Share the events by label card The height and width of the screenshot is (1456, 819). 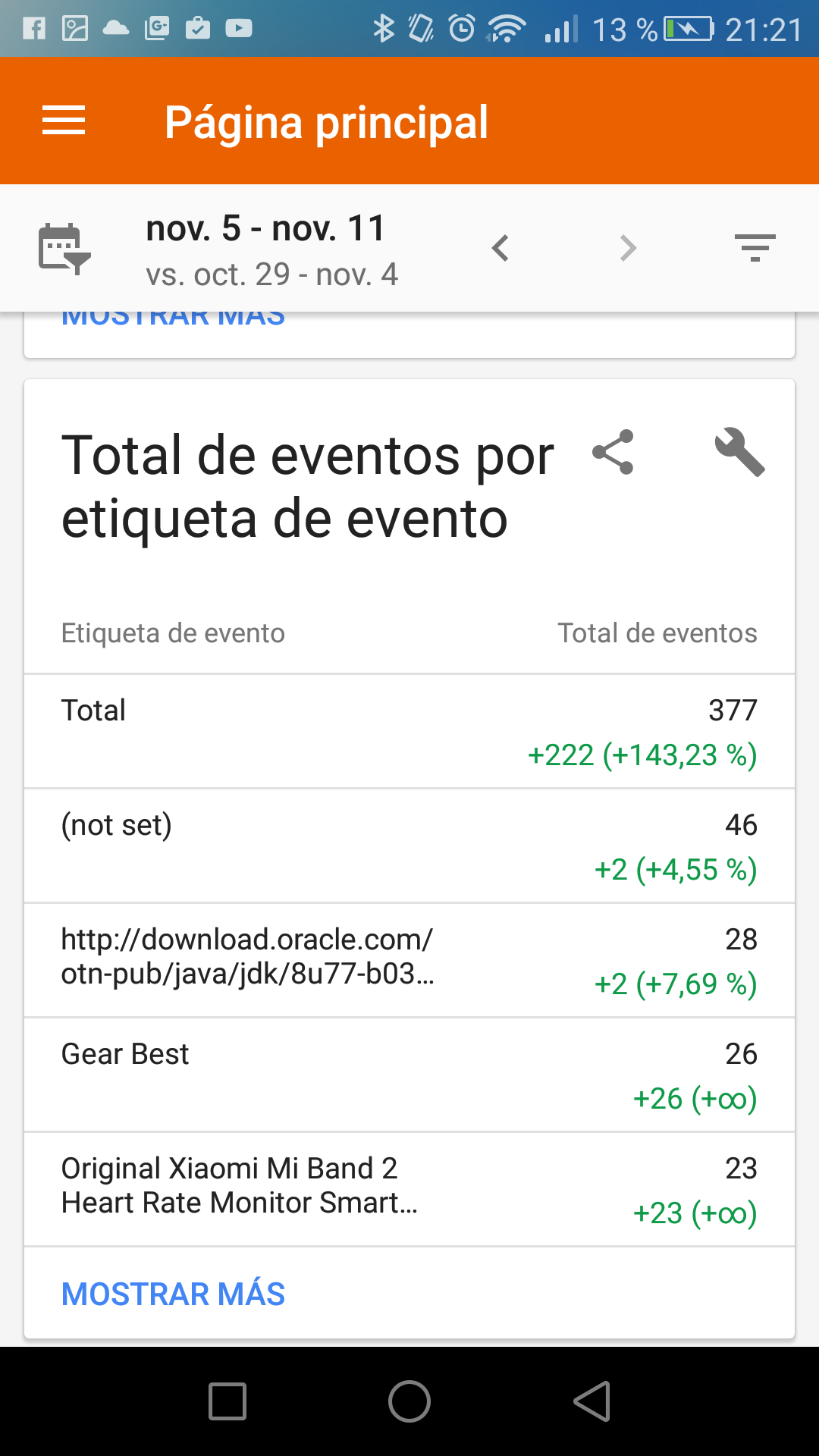(x=613, y=453)
